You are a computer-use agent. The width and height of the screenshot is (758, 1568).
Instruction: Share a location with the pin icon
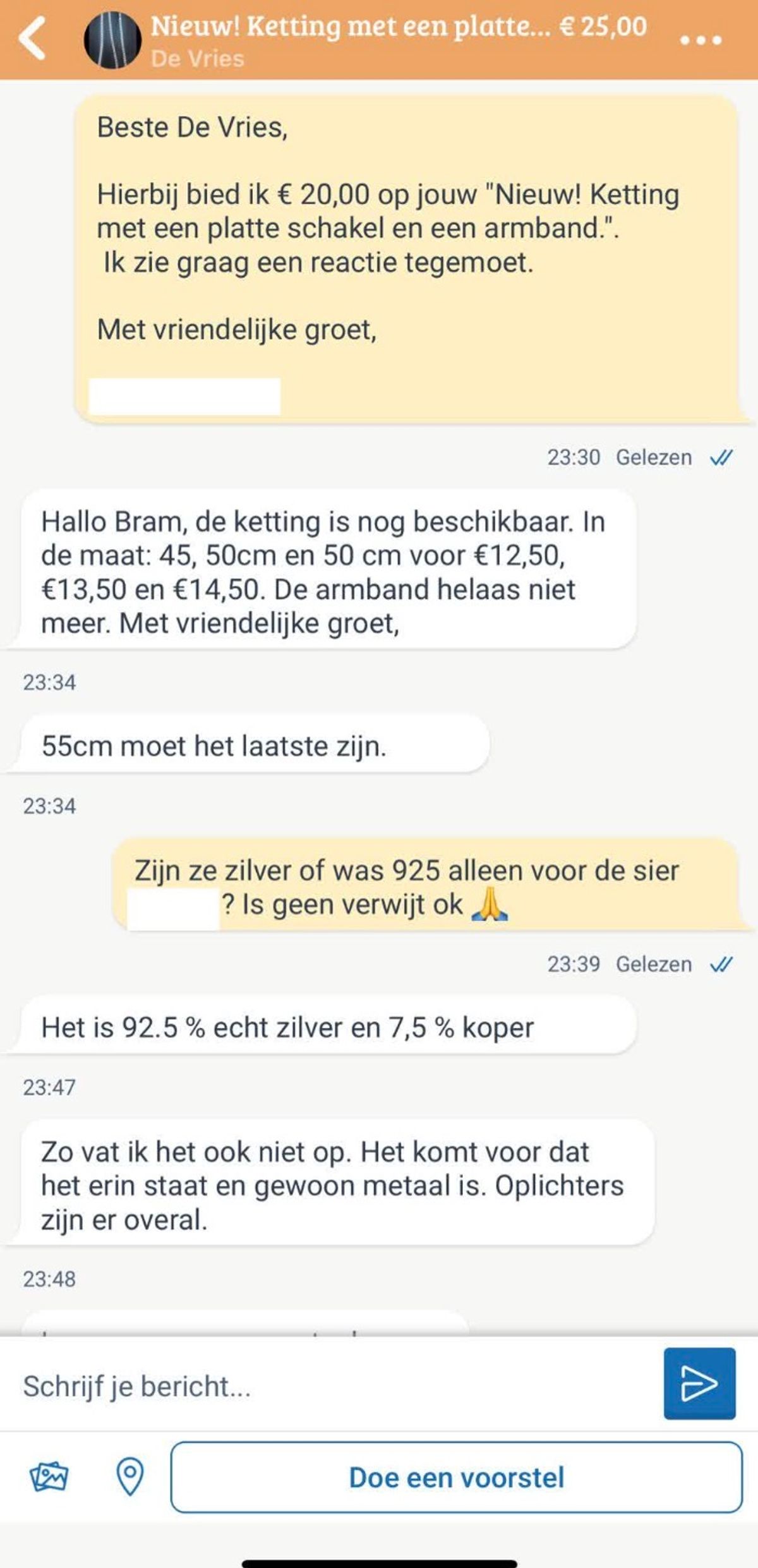click(130, 1477)
